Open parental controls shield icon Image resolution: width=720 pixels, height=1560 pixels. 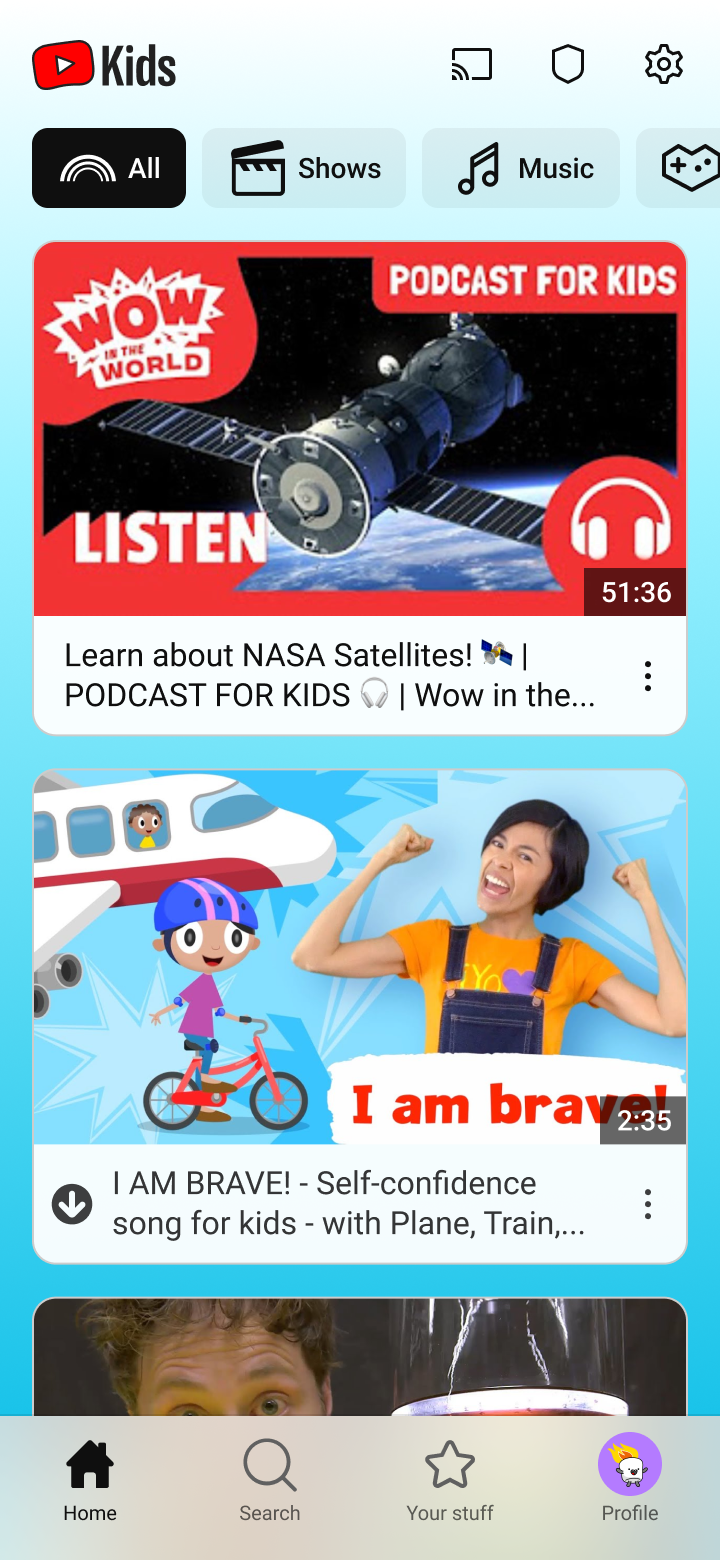coord(568,65)
